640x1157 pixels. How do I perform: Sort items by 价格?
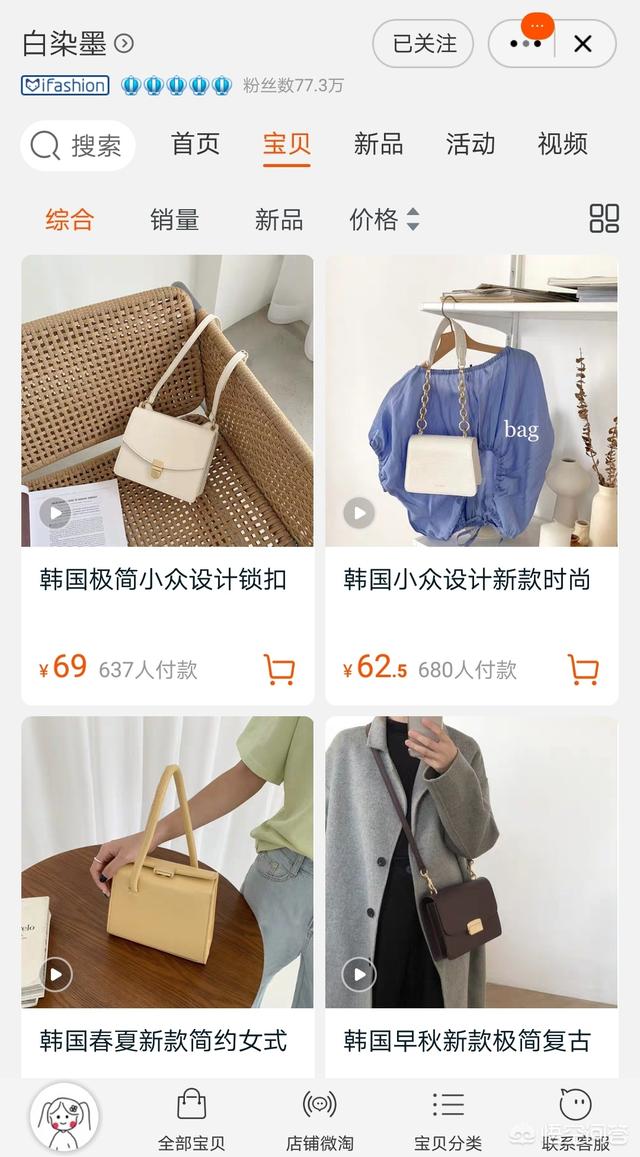point(383,220)
